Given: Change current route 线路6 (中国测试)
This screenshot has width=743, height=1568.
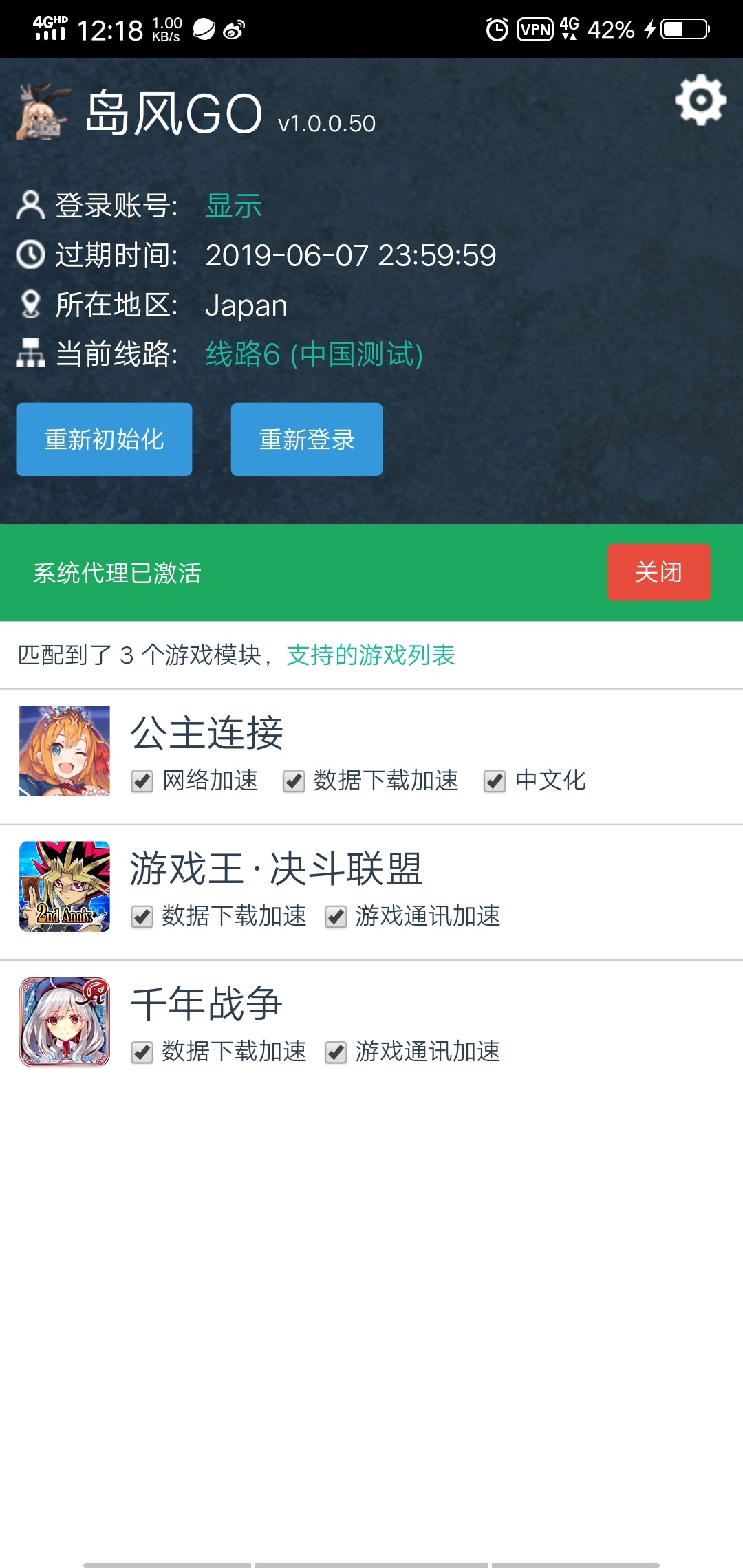Looking at the screenshot, I should pyautogui.click(x=314, y=355).
